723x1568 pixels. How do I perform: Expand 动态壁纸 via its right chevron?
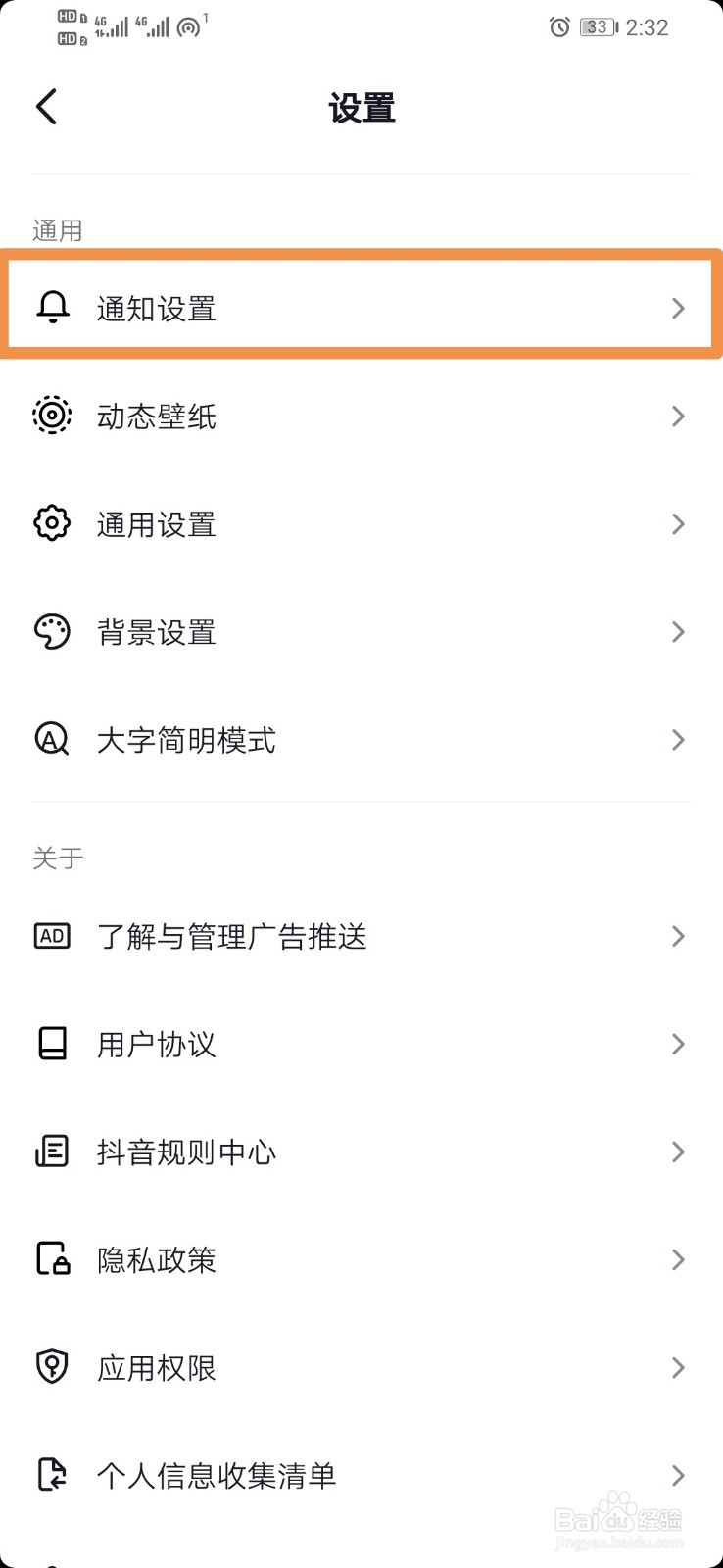click(677, 416)
